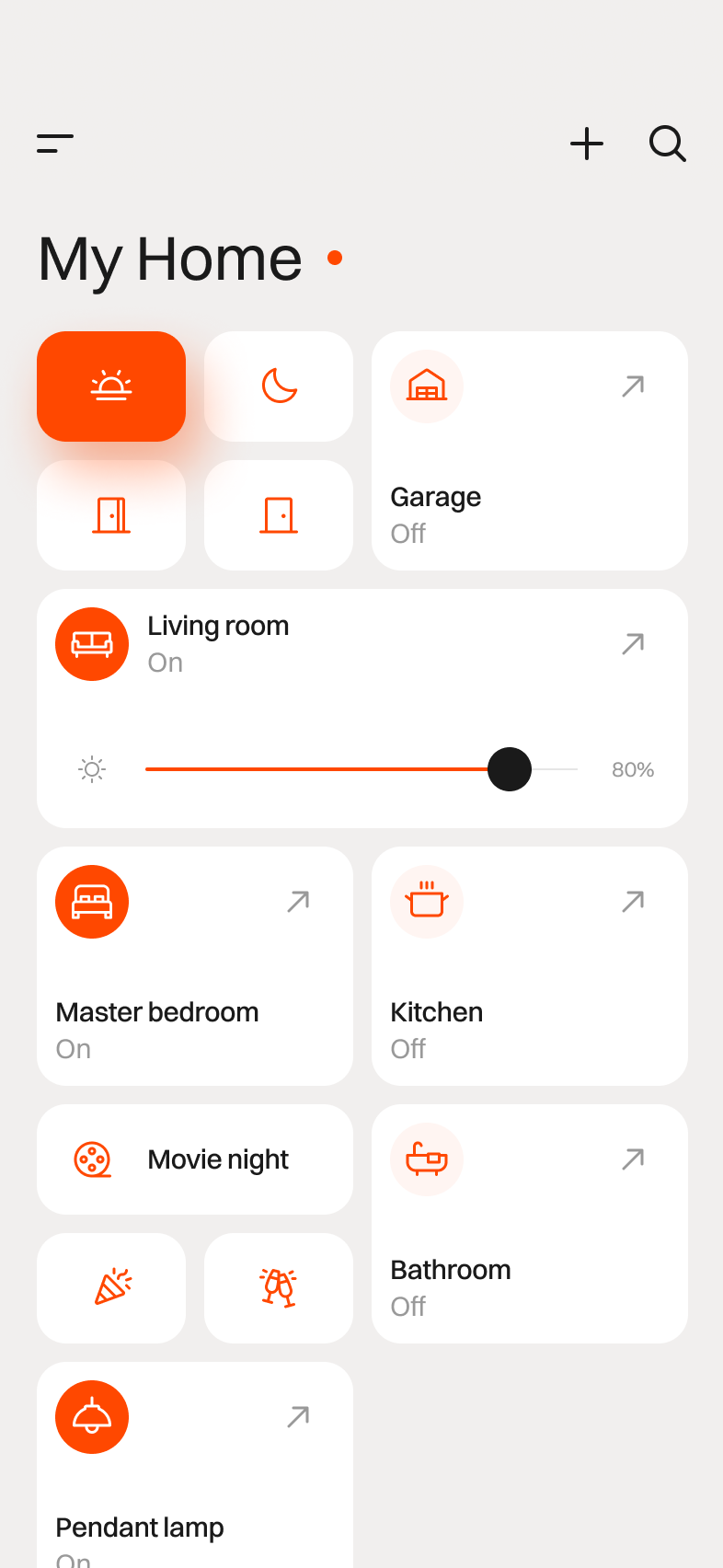This screenshot has width=723, height=1568.
Task: Tap the sofa icon to toggle Living room
Action: (x=92, y=643)
